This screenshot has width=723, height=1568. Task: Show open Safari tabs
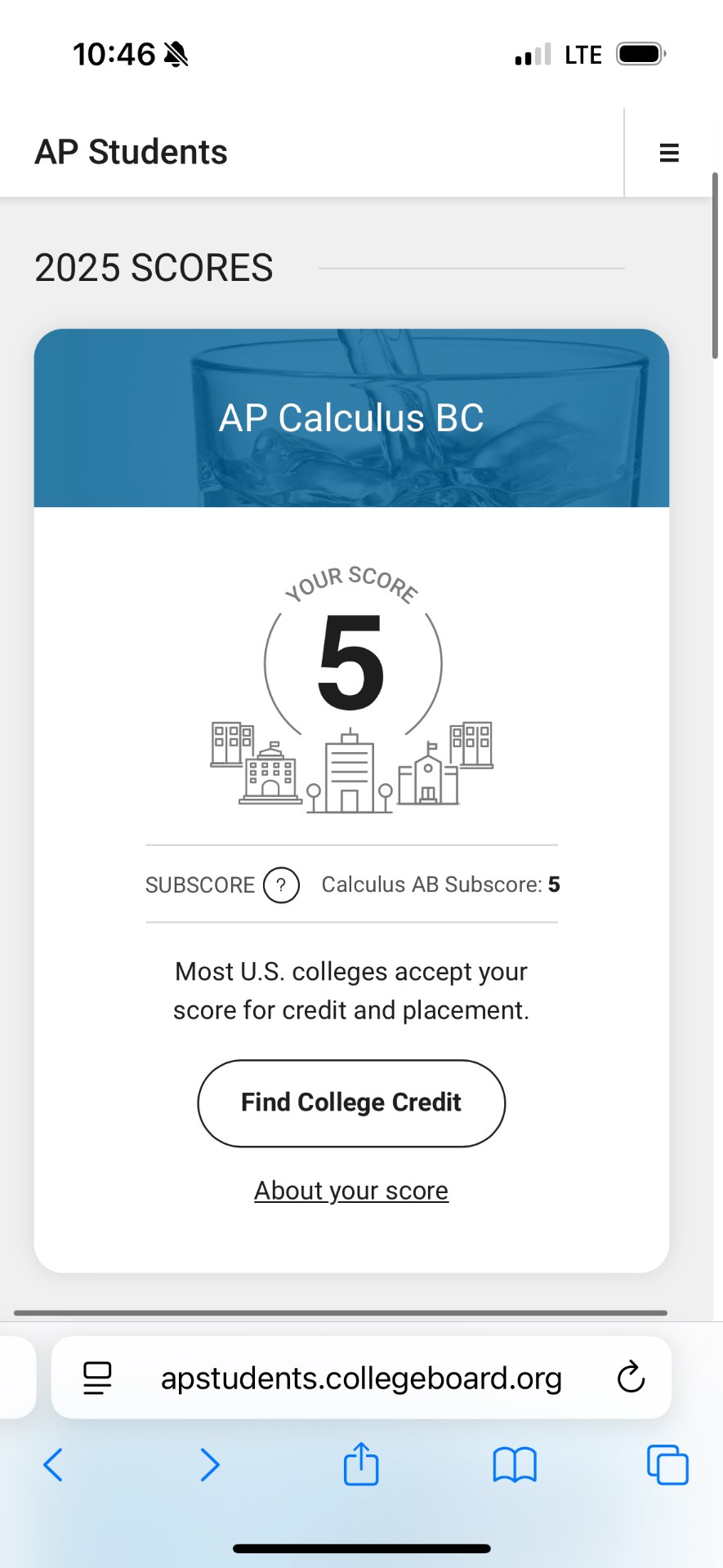667,1464
